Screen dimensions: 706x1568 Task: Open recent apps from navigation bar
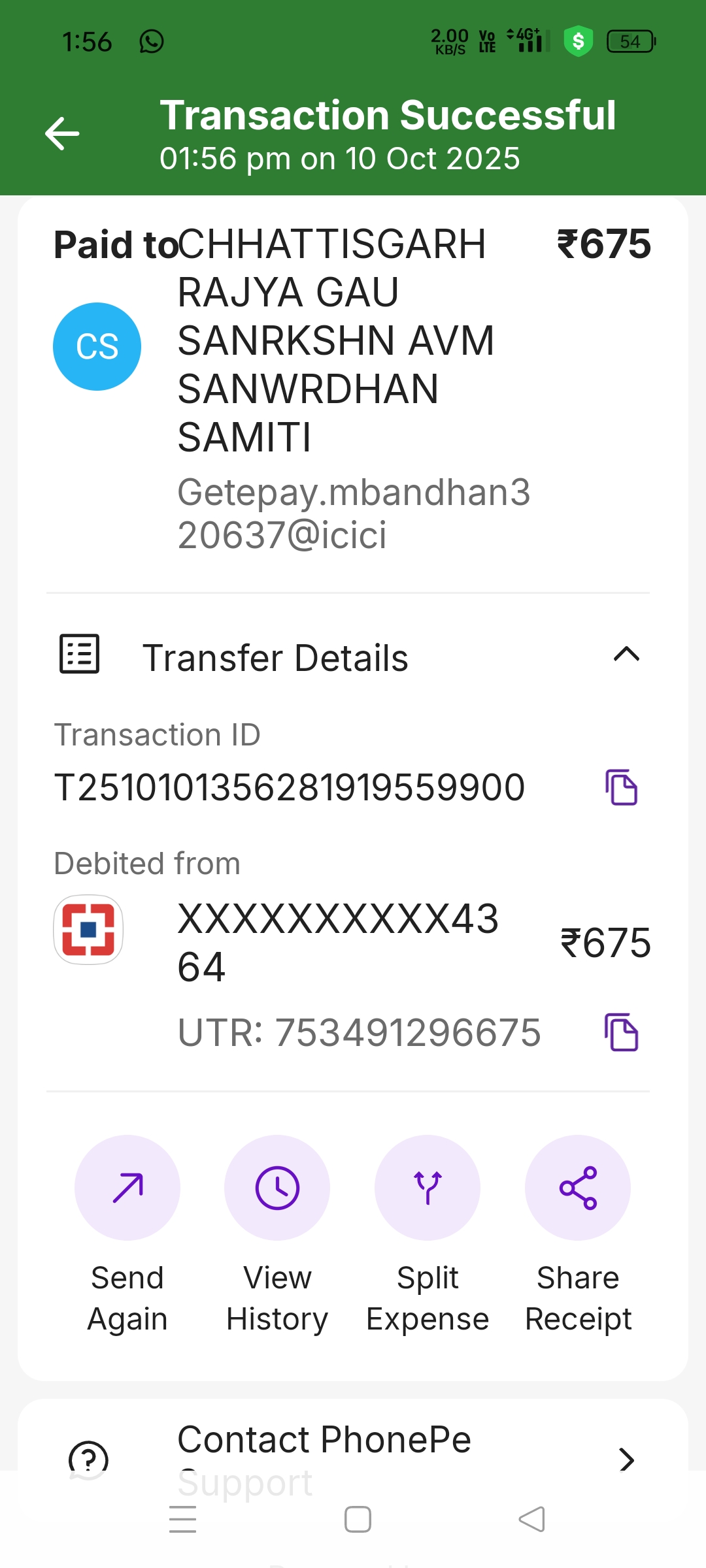click(x=183, y=1519)
